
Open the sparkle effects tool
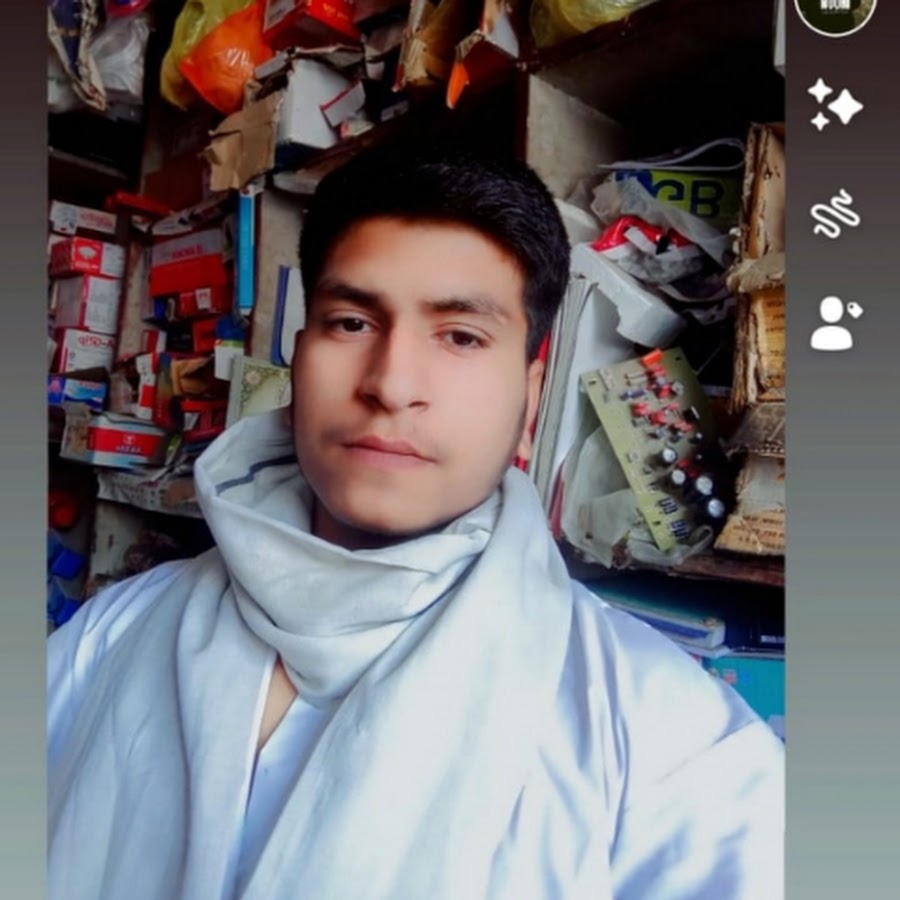pos(835,104)
